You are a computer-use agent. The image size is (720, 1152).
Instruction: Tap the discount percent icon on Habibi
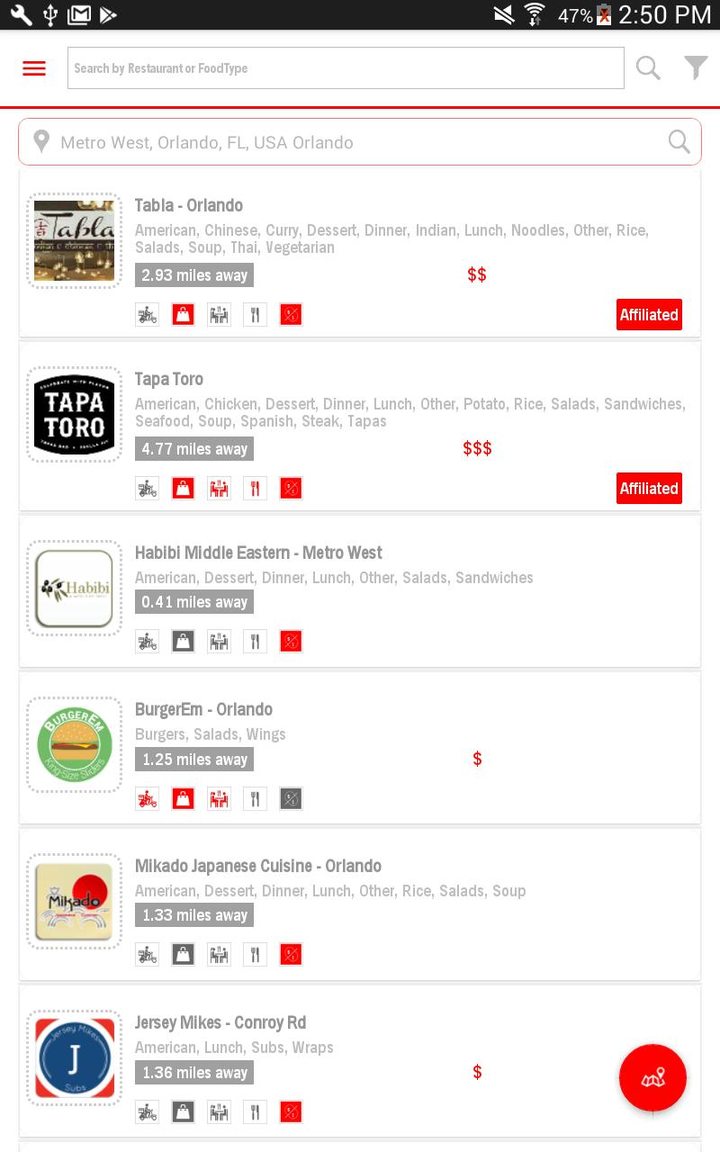point(291,641)
